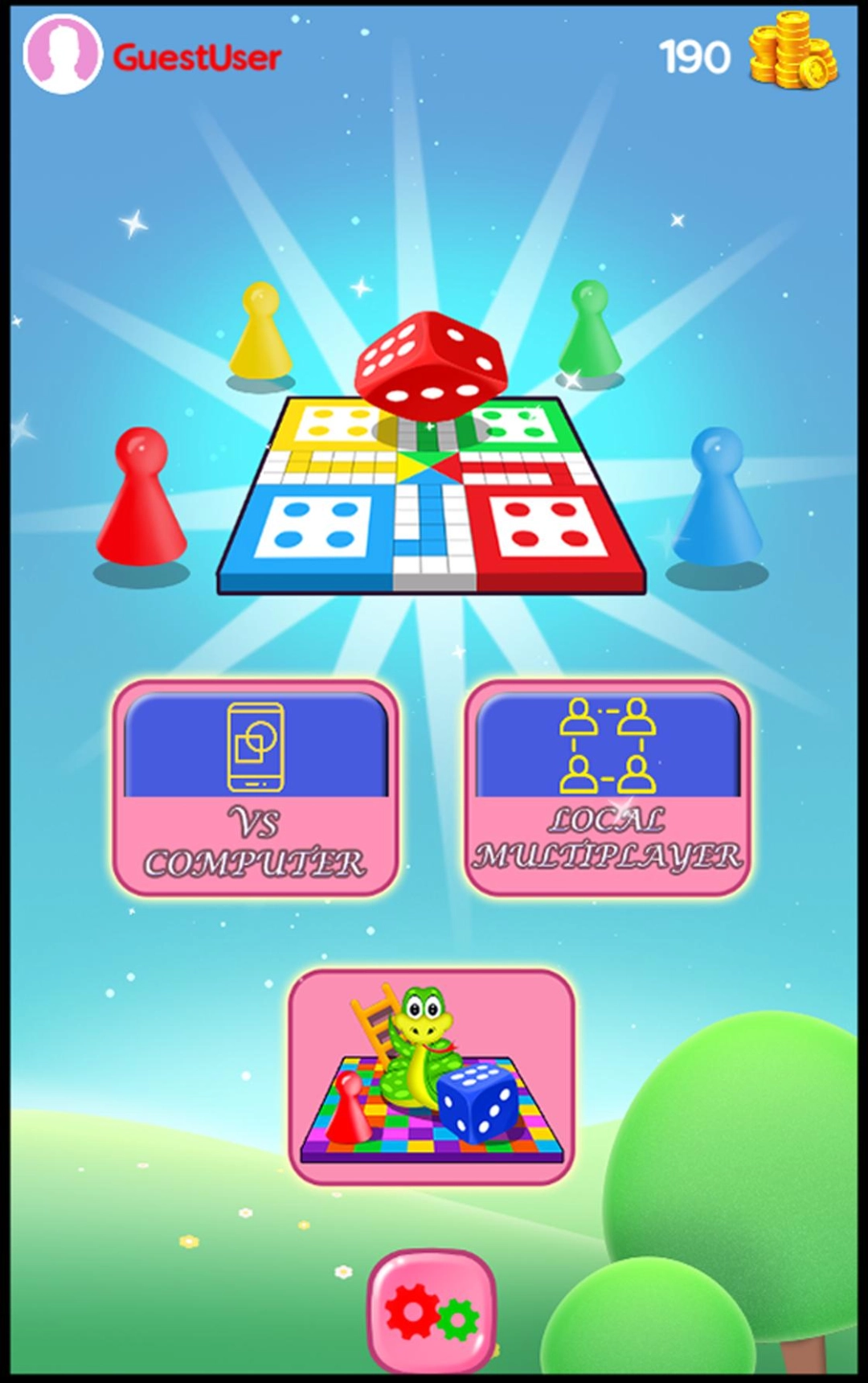Screen dimensions: 868x1383
Task: Open settings with the gears button
Action: coord(432,1312)
